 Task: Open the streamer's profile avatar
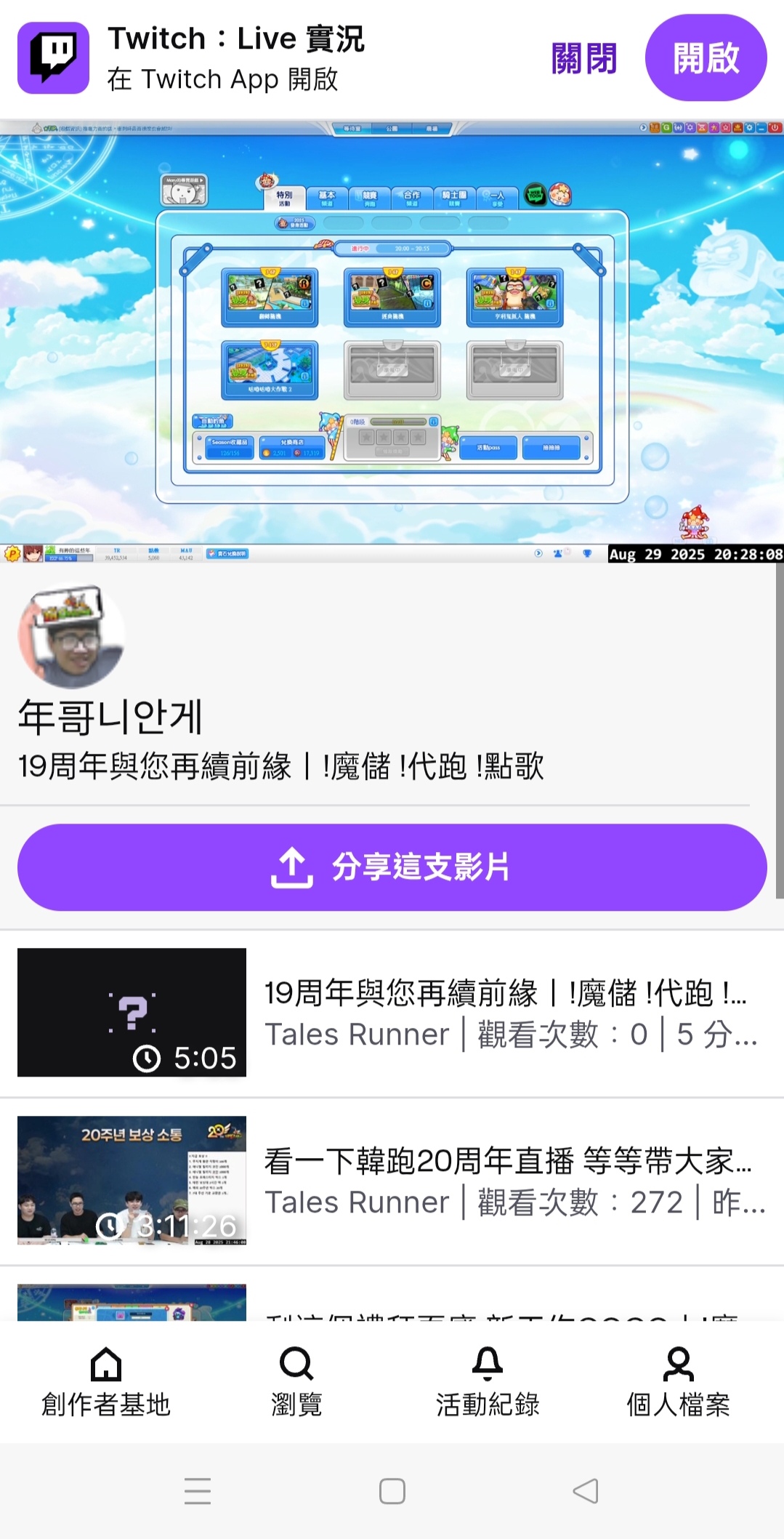pos(71,637)
